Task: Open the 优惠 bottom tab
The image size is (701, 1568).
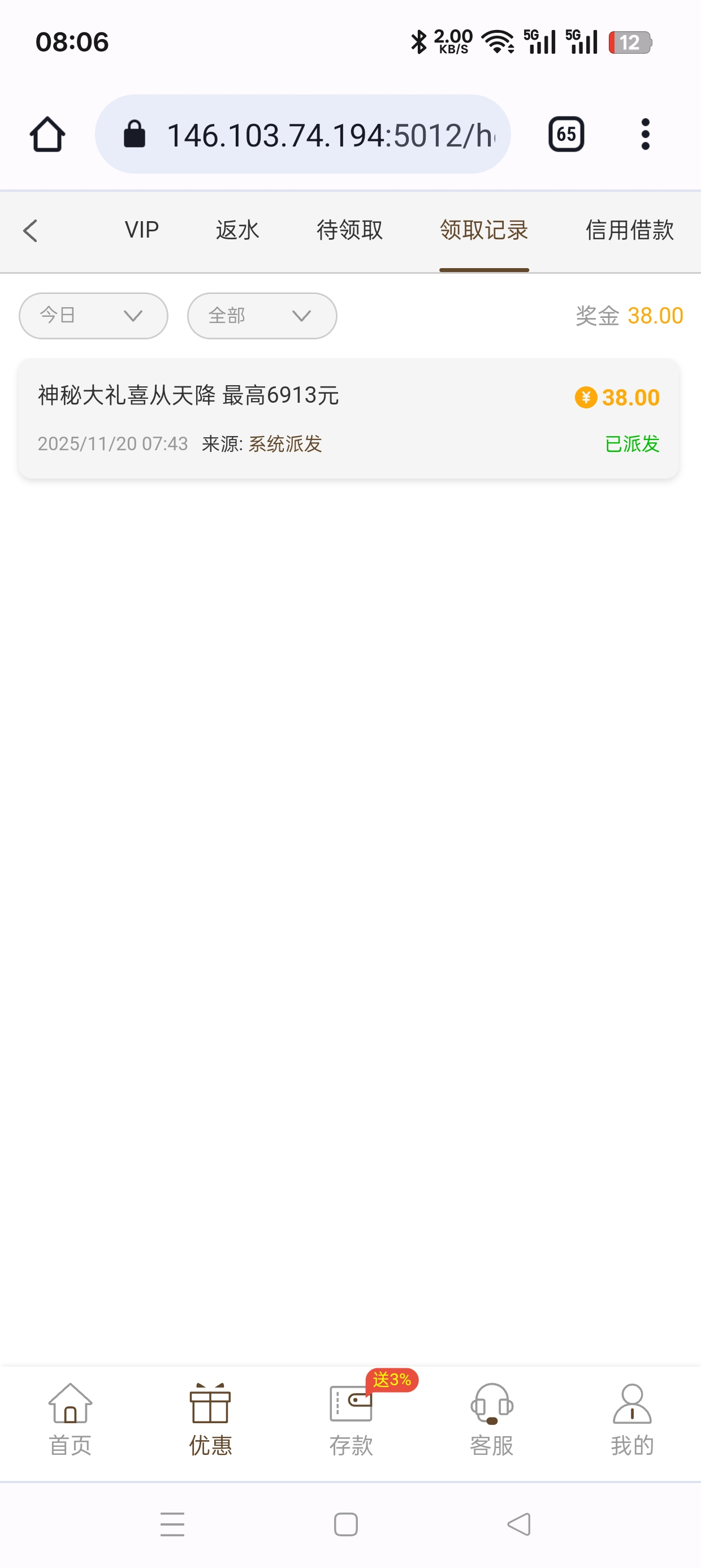Action: click(x=210, y=1419)
